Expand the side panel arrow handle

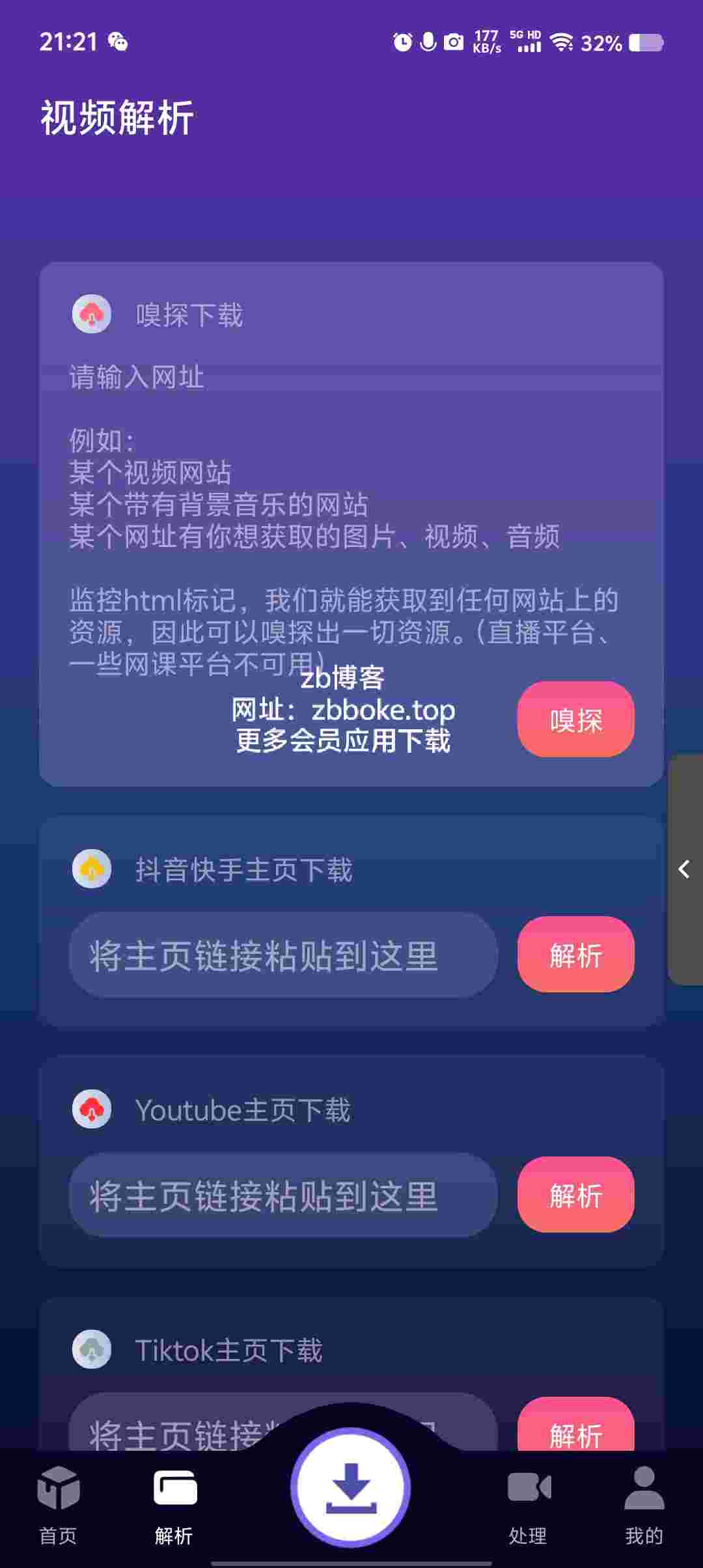(685, 869)
